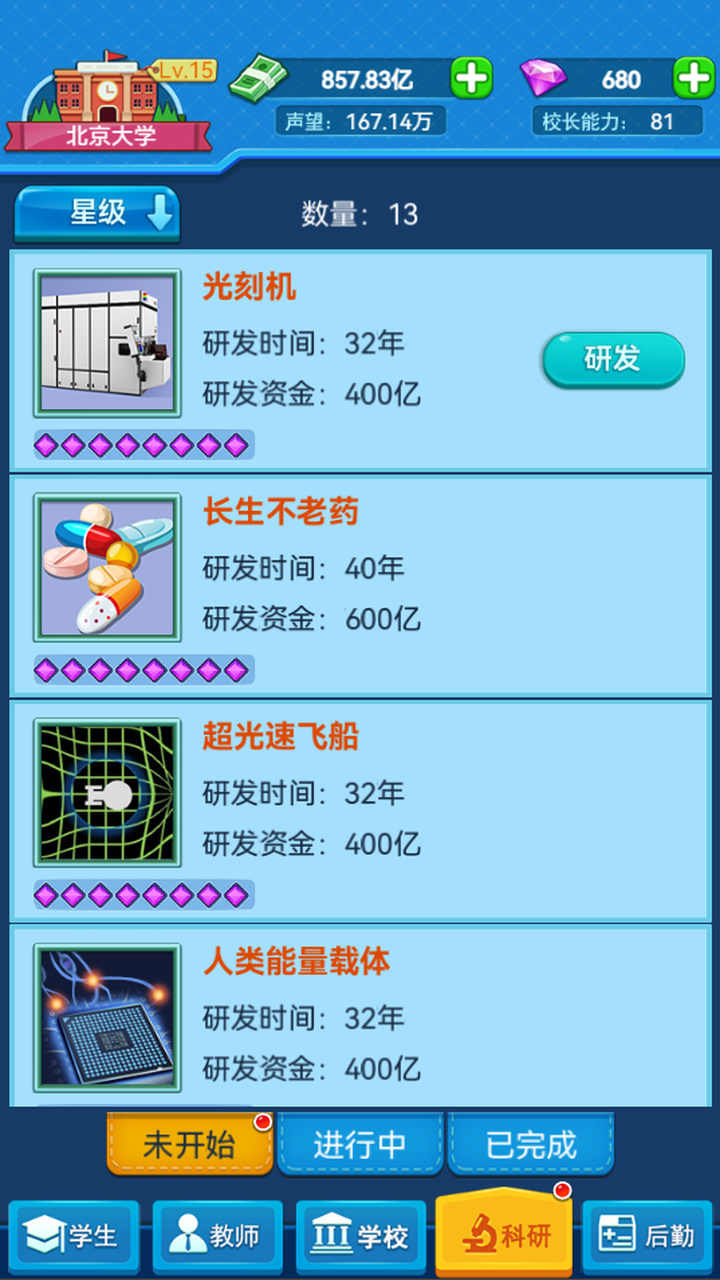The width and height of the screenshot is (720, 1280).
Task: Open the 星级 sorting dropdown
Action: coord(96,215)
